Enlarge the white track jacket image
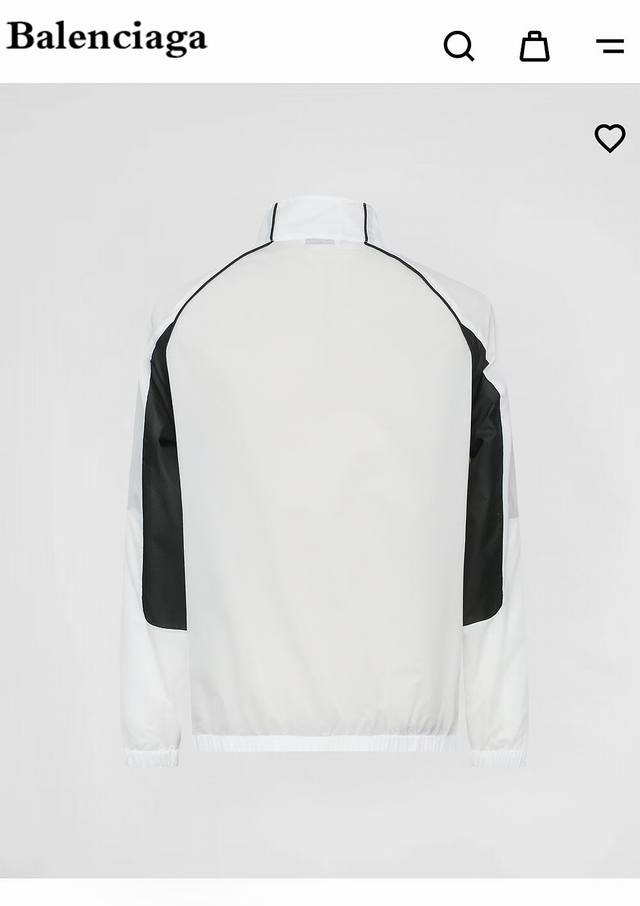 point(325,480)
